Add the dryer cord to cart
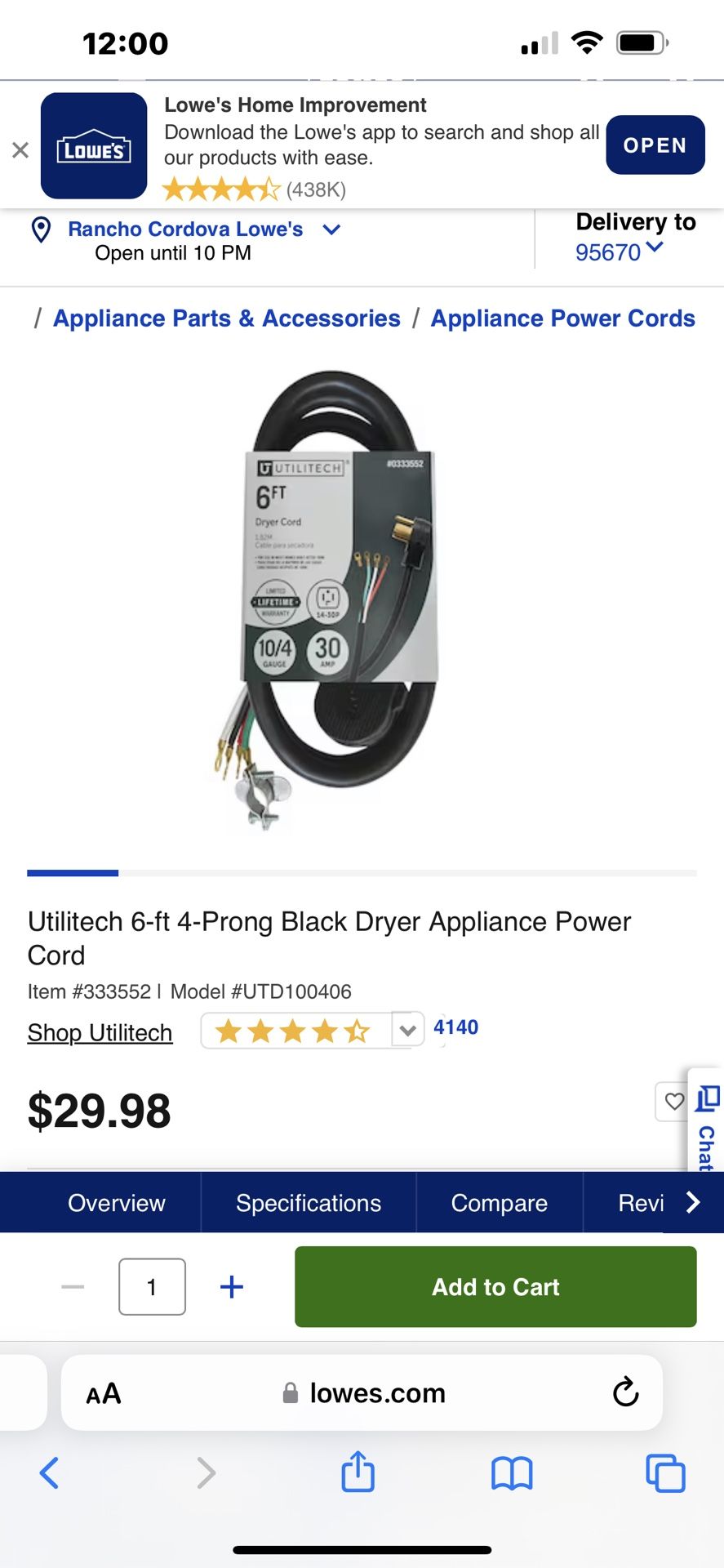The height and width of the screenshot is (1568, 724). 495,1287
